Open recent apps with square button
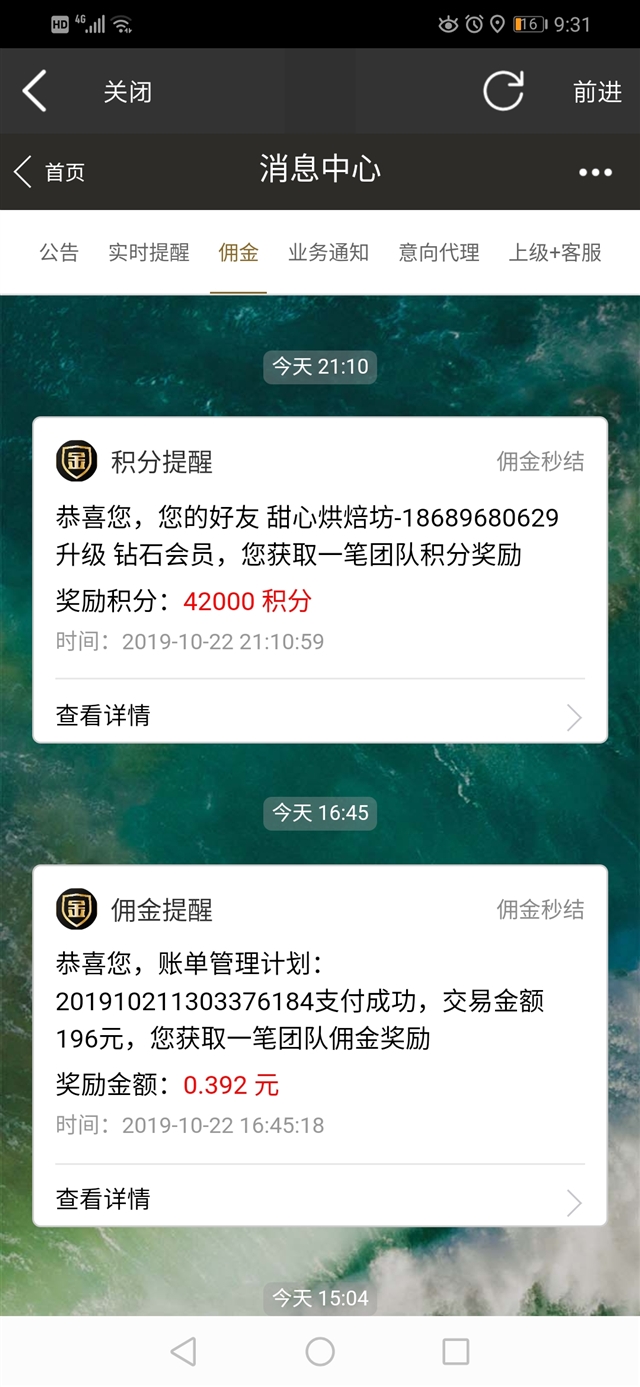The height and width of the screenshot is (1387, 640). [455, 1352]
